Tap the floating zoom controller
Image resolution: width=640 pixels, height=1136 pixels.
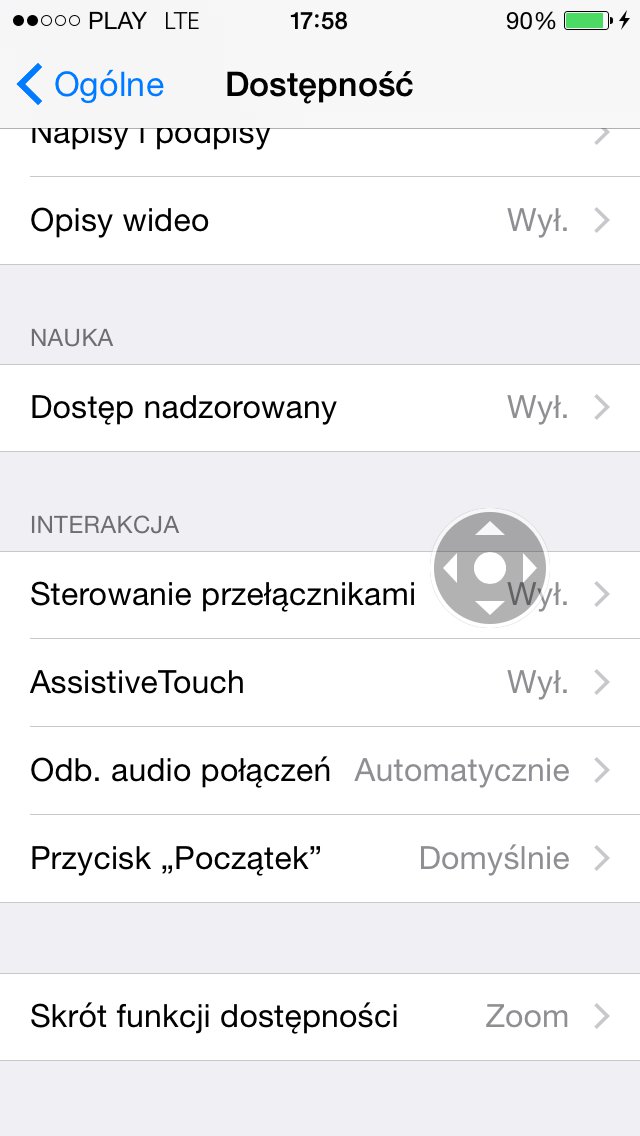coord(490,567)
